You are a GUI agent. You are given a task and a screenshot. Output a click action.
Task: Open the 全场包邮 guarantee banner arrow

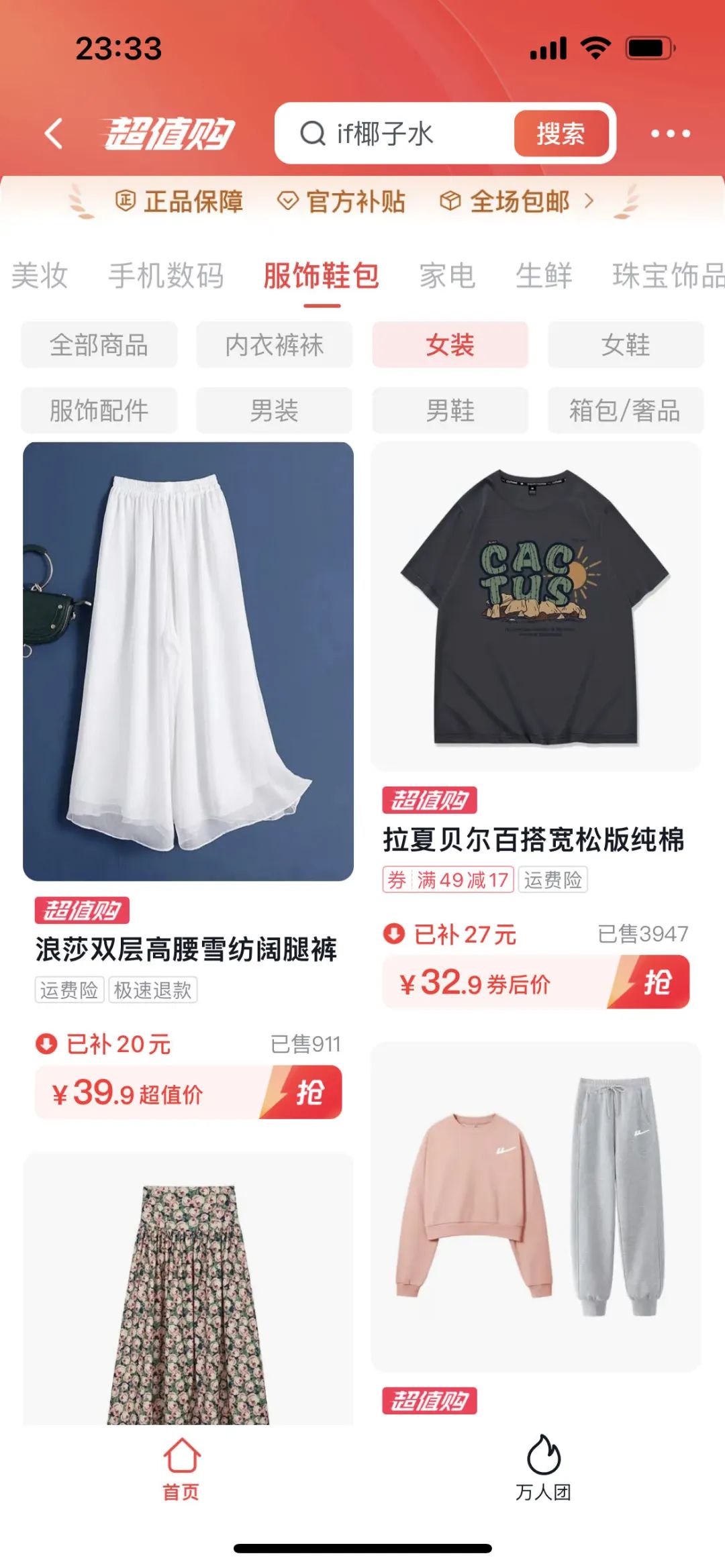(x=589, y=201)
